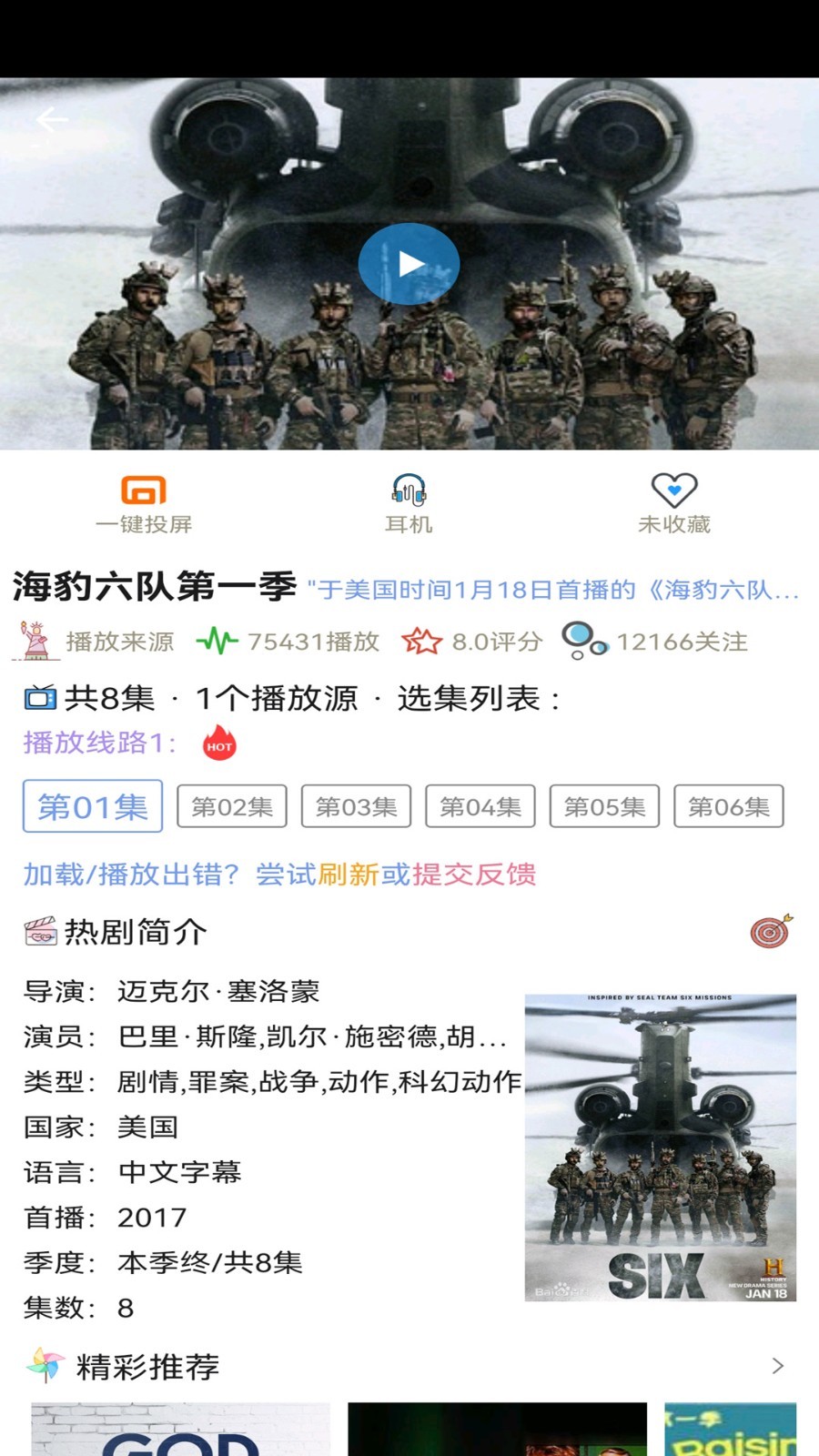Click the HOT flame icon beside 播放线路1

[218, 743]
